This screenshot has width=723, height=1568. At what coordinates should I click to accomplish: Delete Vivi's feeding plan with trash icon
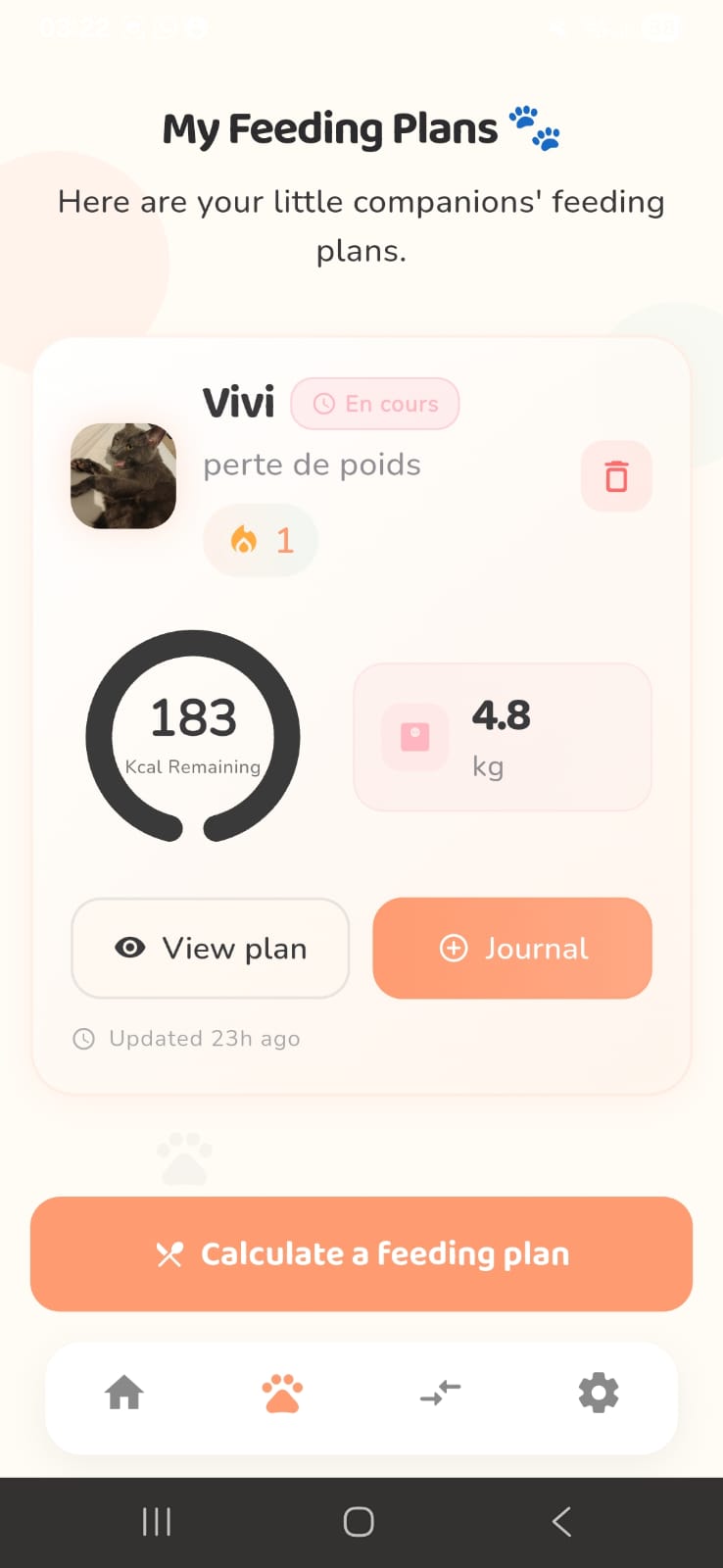[616, 476]
